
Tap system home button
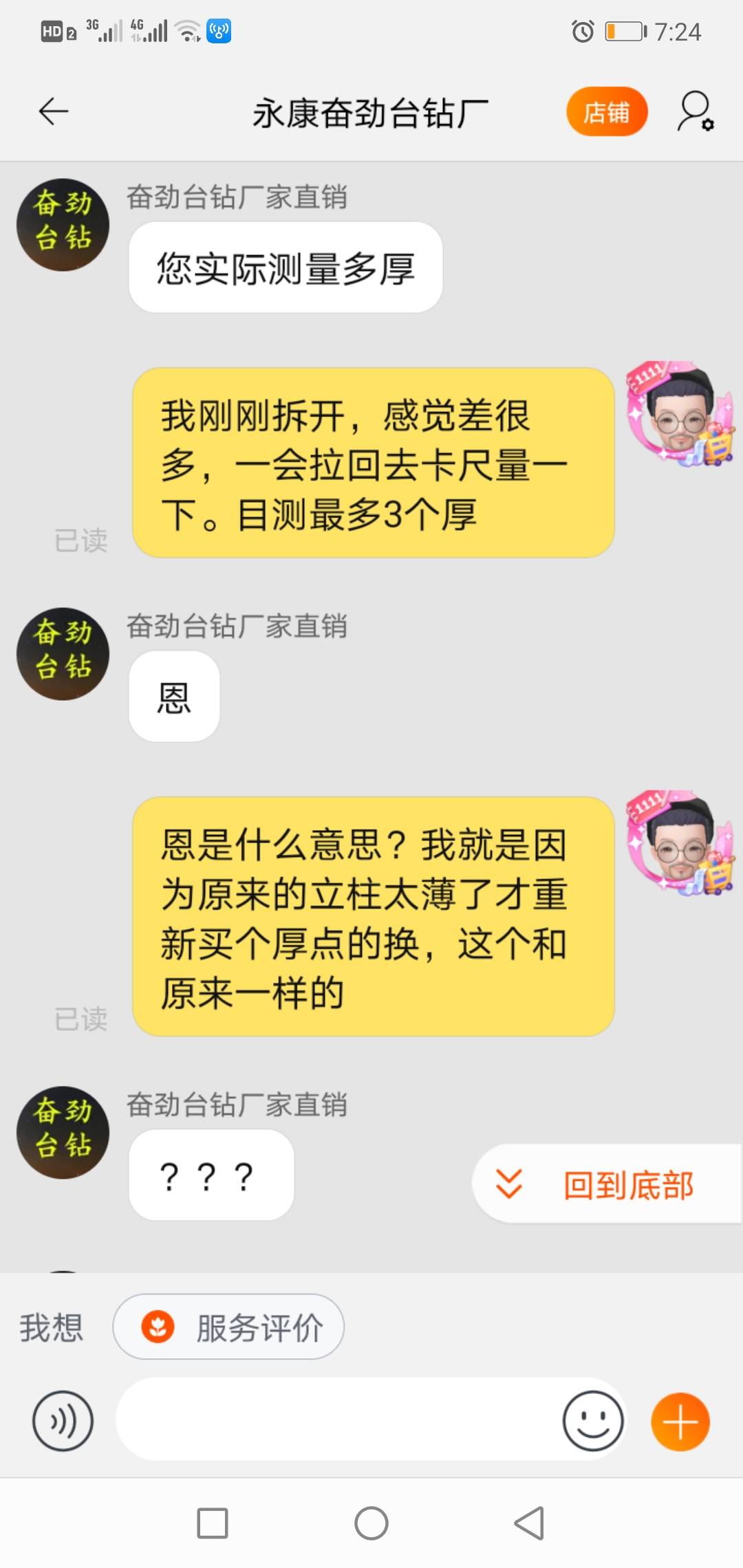click(x=371, y=1523)
